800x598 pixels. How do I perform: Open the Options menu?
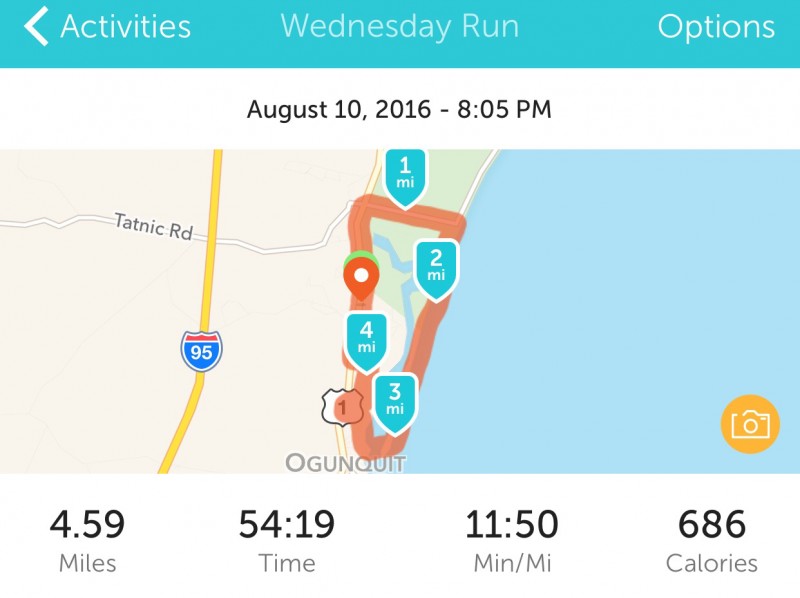(x=715, y=27)
